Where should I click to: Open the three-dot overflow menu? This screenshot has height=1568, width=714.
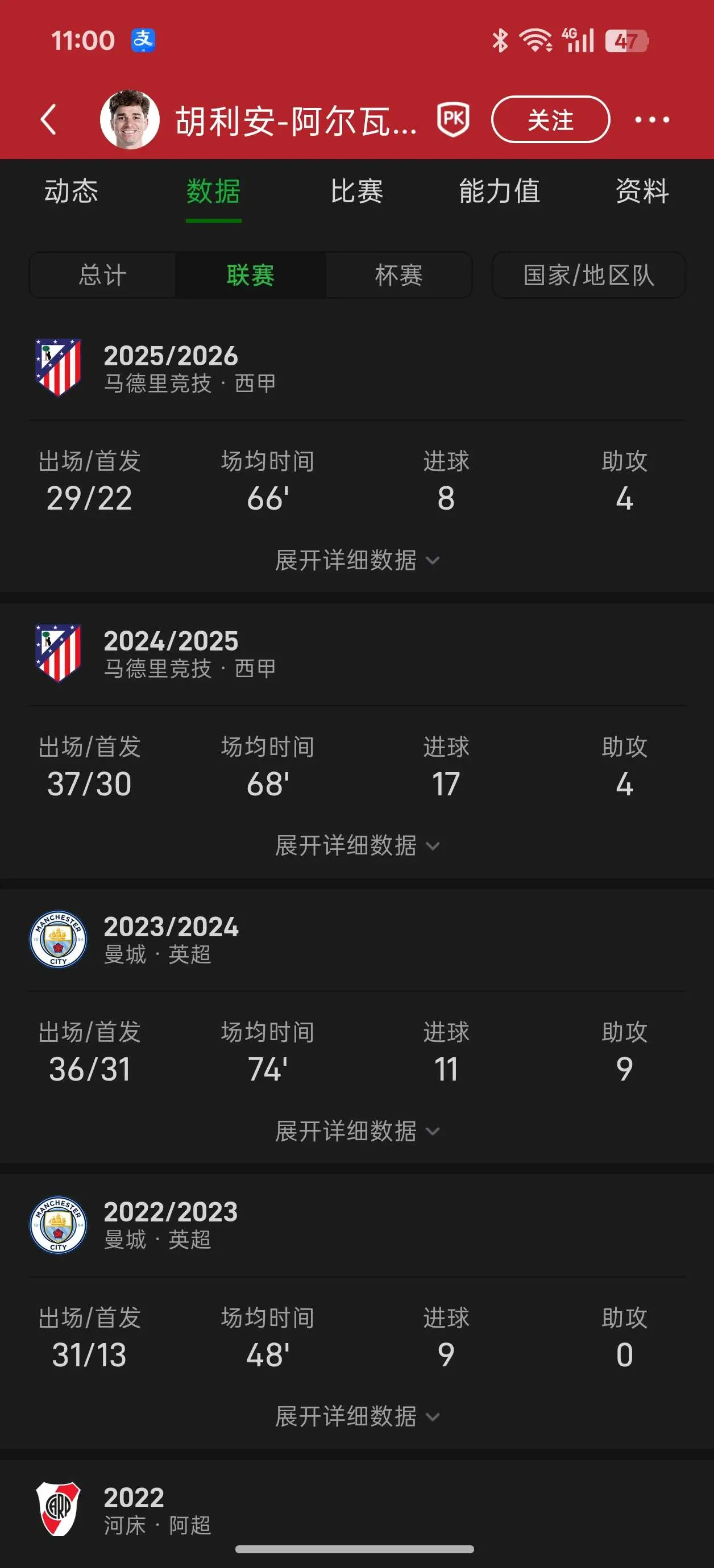pos(652,119)
